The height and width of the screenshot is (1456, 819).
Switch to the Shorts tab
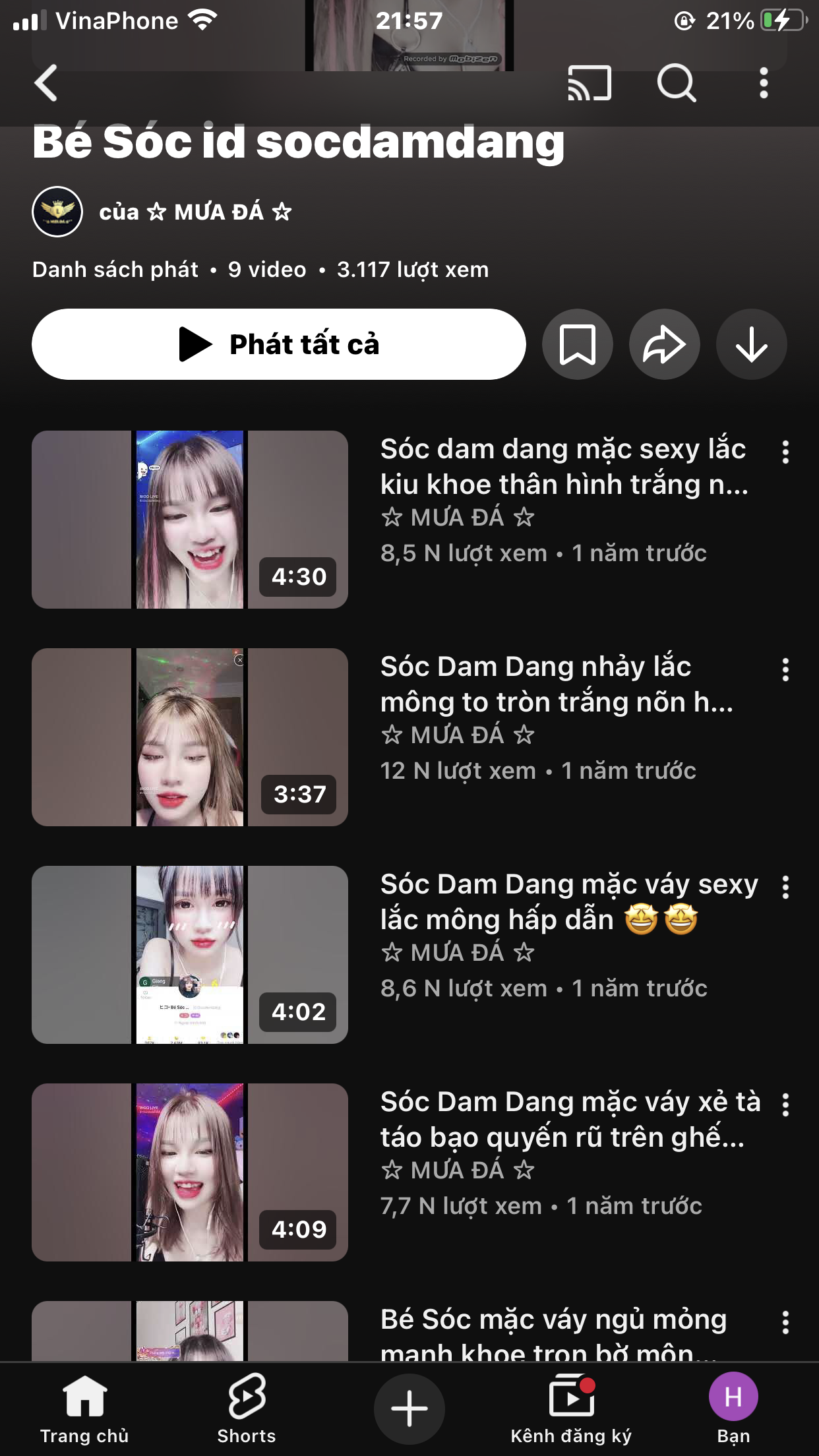pyautogui.click(x=247, y=1409)
